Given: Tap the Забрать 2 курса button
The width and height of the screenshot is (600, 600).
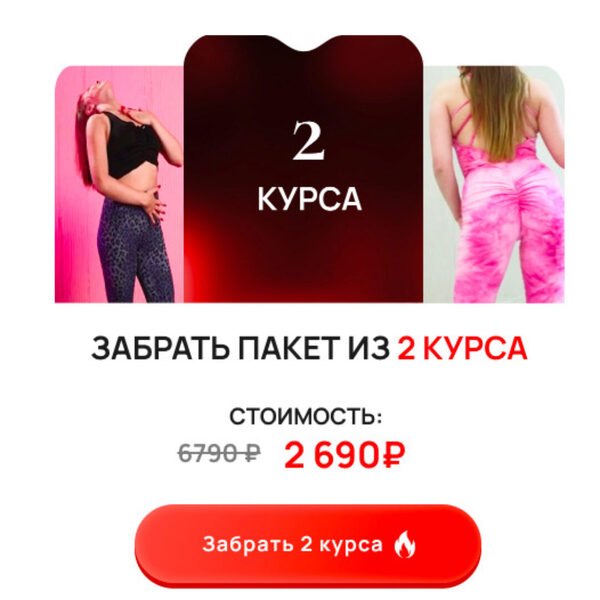Looking at the screenshot, I should [x=308, y=545].
